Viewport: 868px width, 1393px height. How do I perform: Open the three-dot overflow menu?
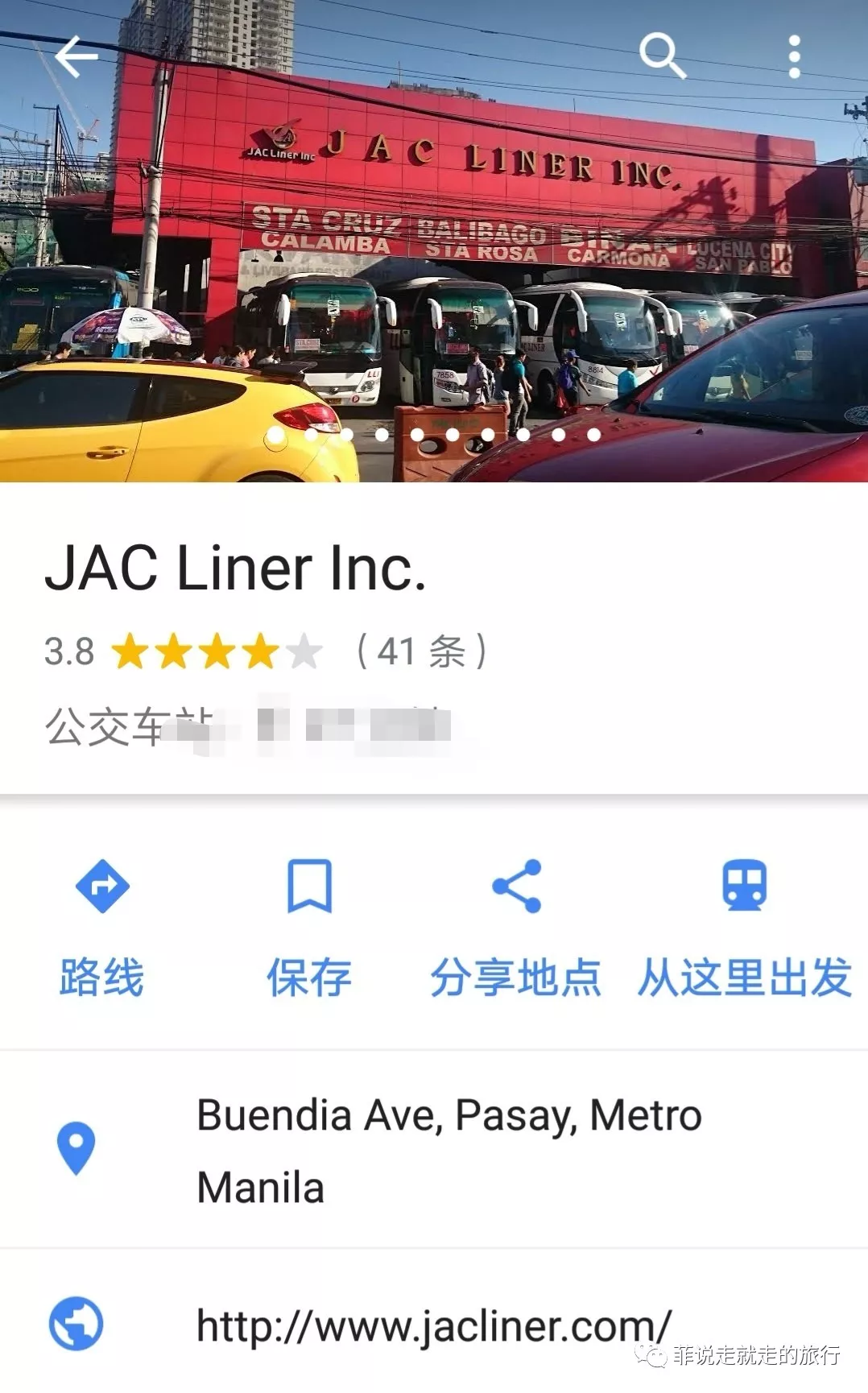pos(794,56)
